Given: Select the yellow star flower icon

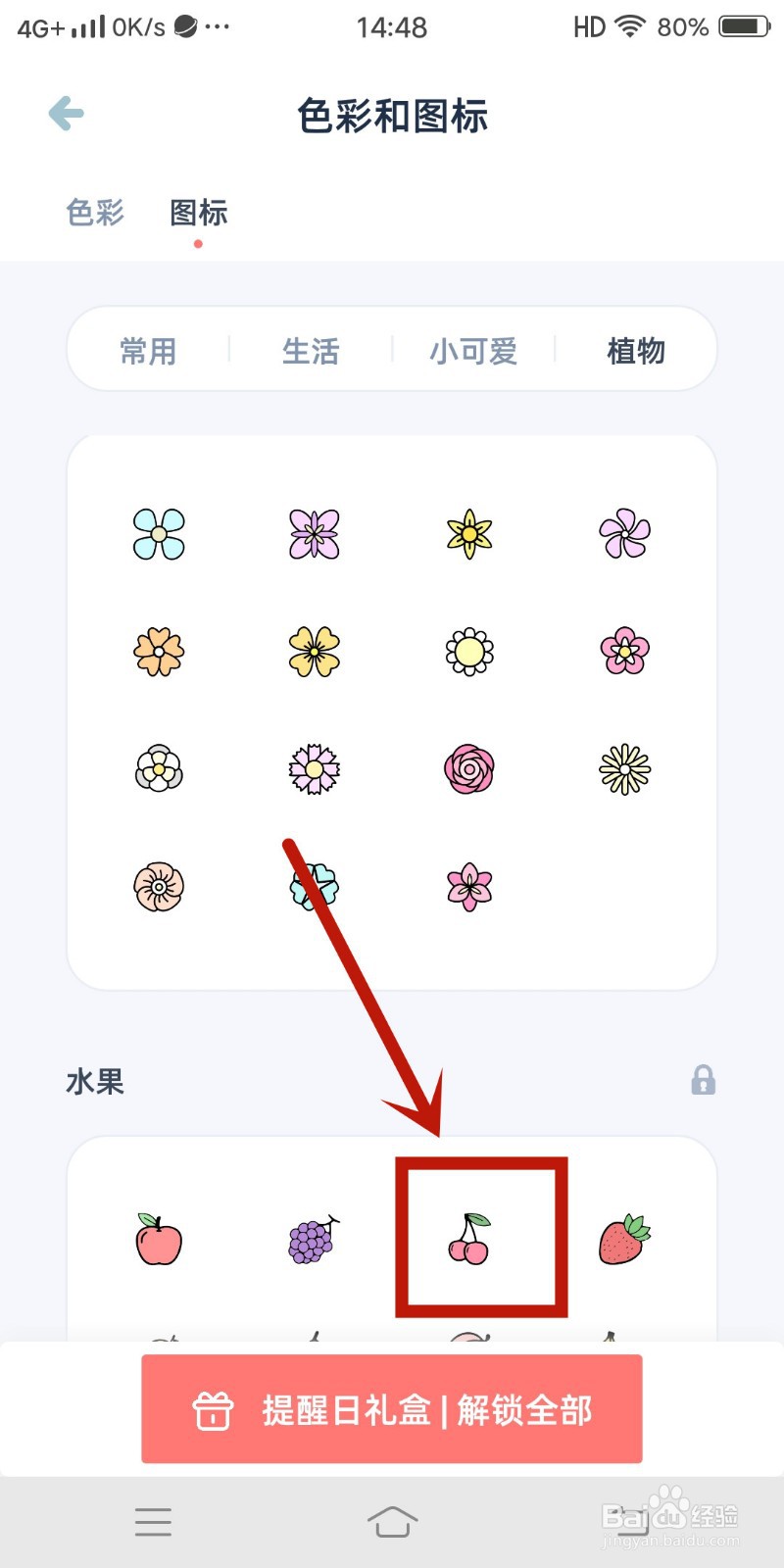Looking at the screenshot, I should (x=470, y=532).
